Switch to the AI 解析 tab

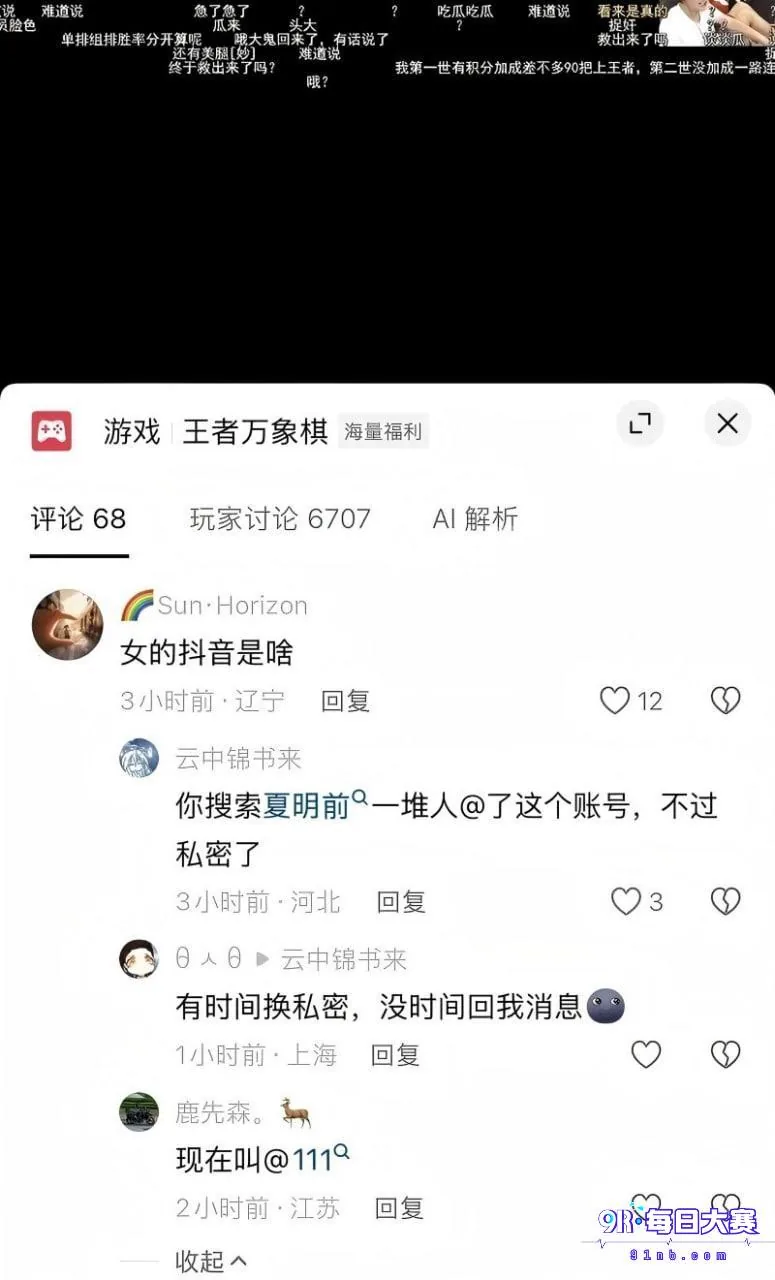[x=475, y=518]
